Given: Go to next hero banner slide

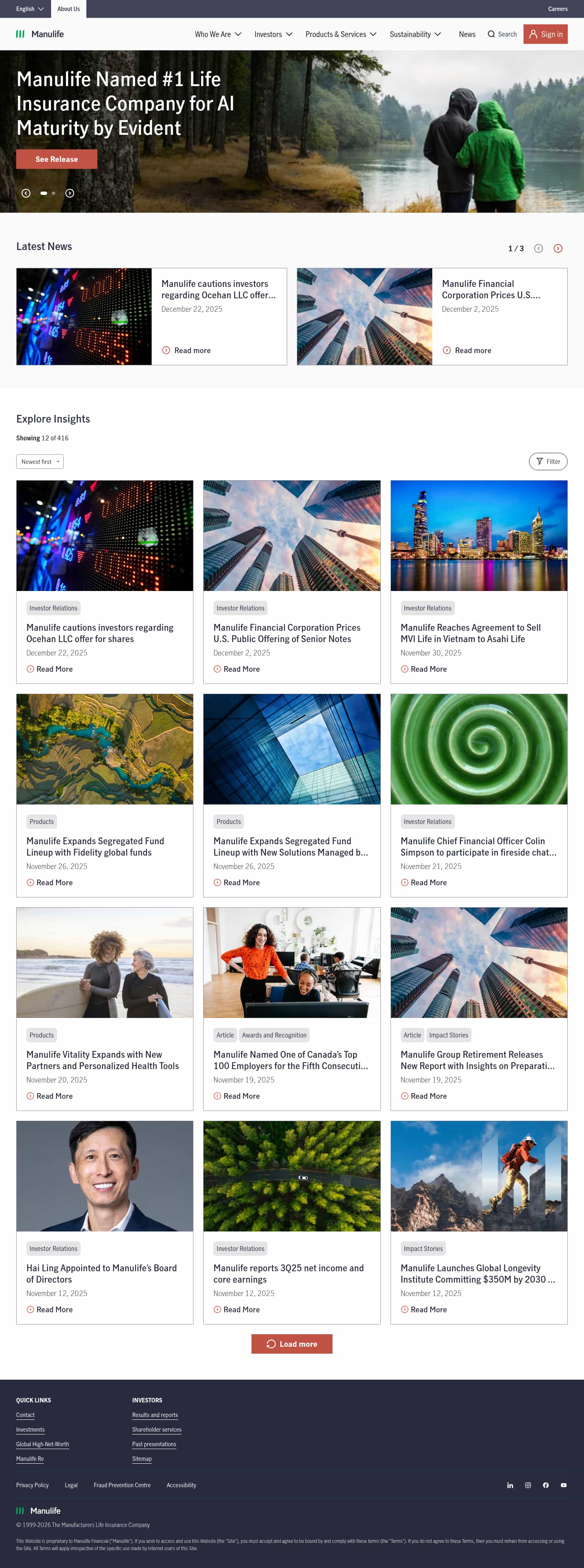Looking at the screenshot, I should tap(70, 193).
